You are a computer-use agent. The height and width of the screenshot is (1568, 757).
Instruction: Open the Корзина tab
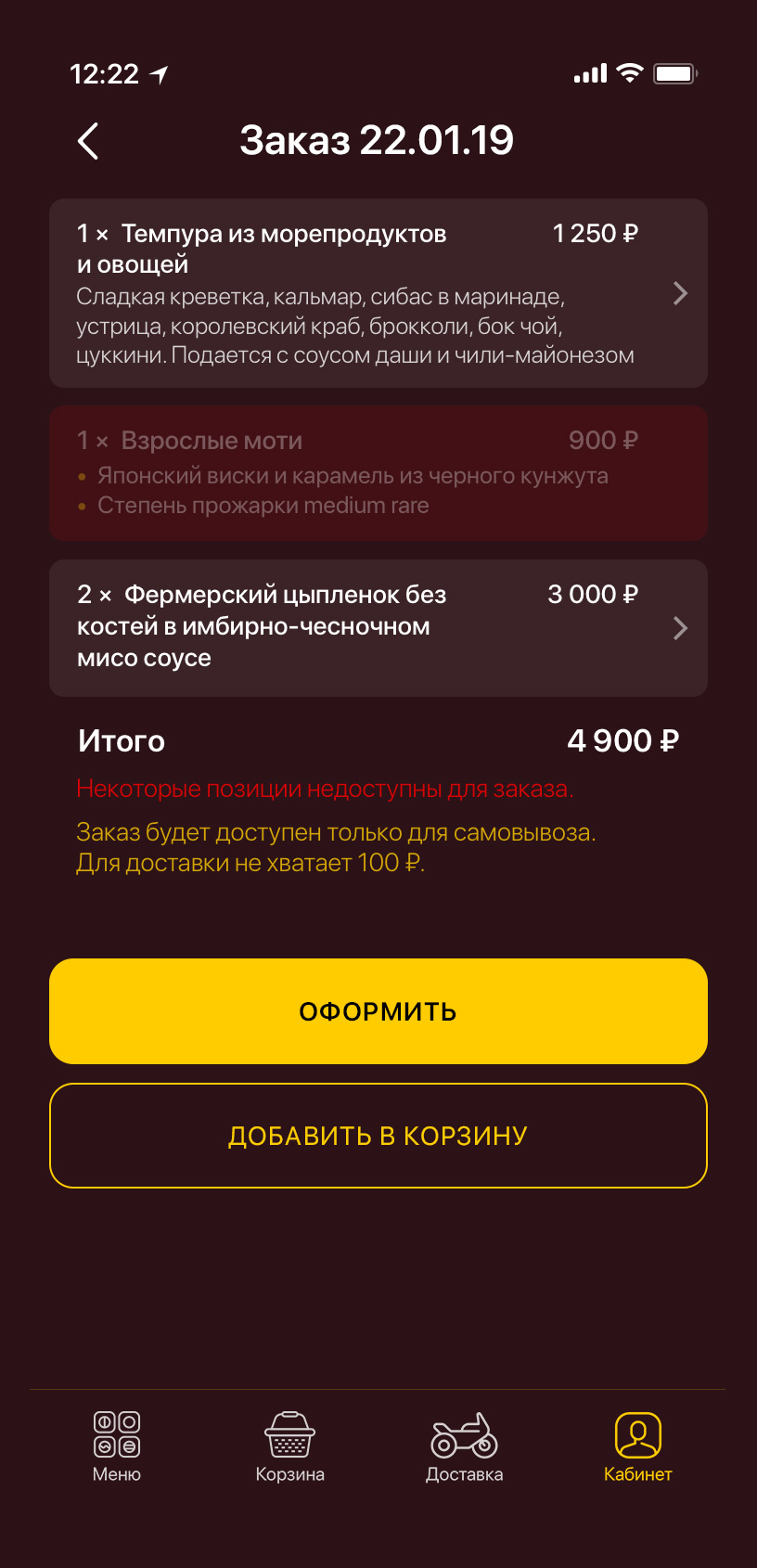[x=290, y=1446]
